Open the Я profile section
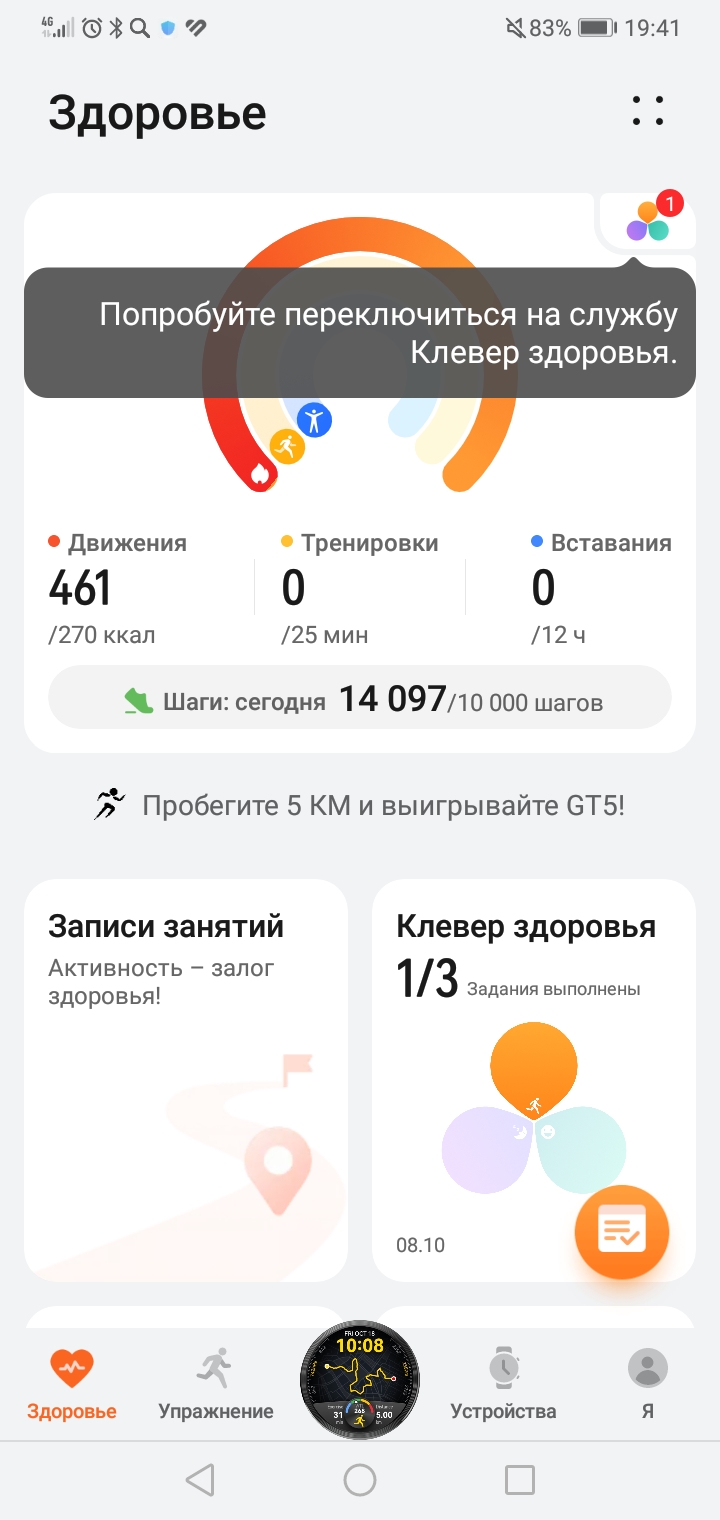This screenshot has height=1520, width=720. click(x=647, y=1385)
